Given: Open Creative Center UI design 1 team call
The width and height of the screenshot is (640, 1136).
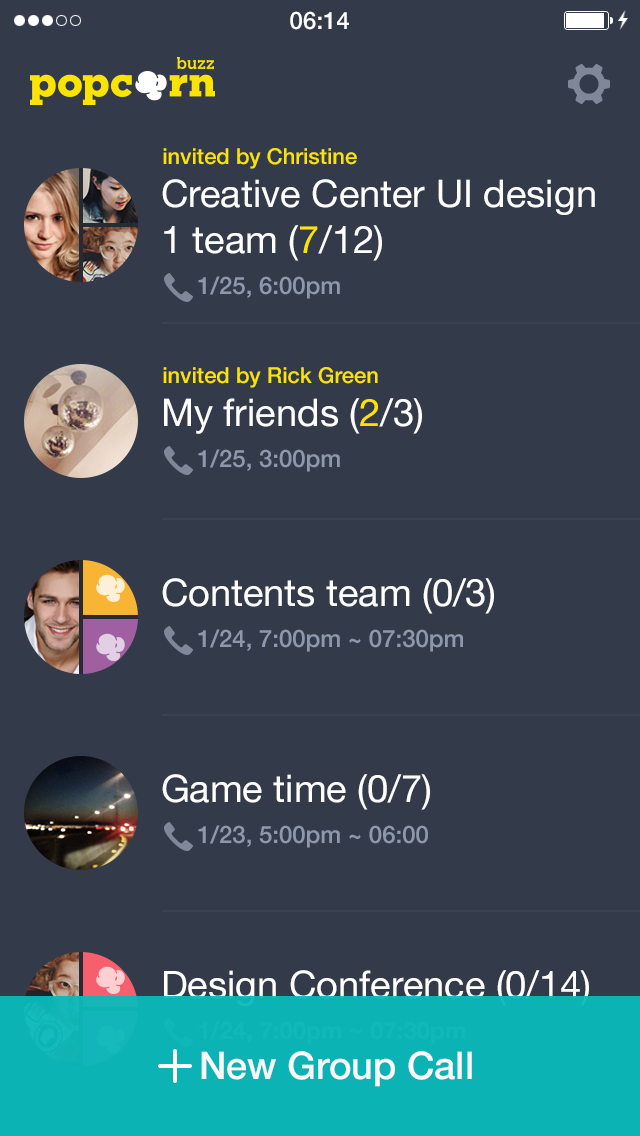Looking at the screenshot, I should click(x=378, y=218).
